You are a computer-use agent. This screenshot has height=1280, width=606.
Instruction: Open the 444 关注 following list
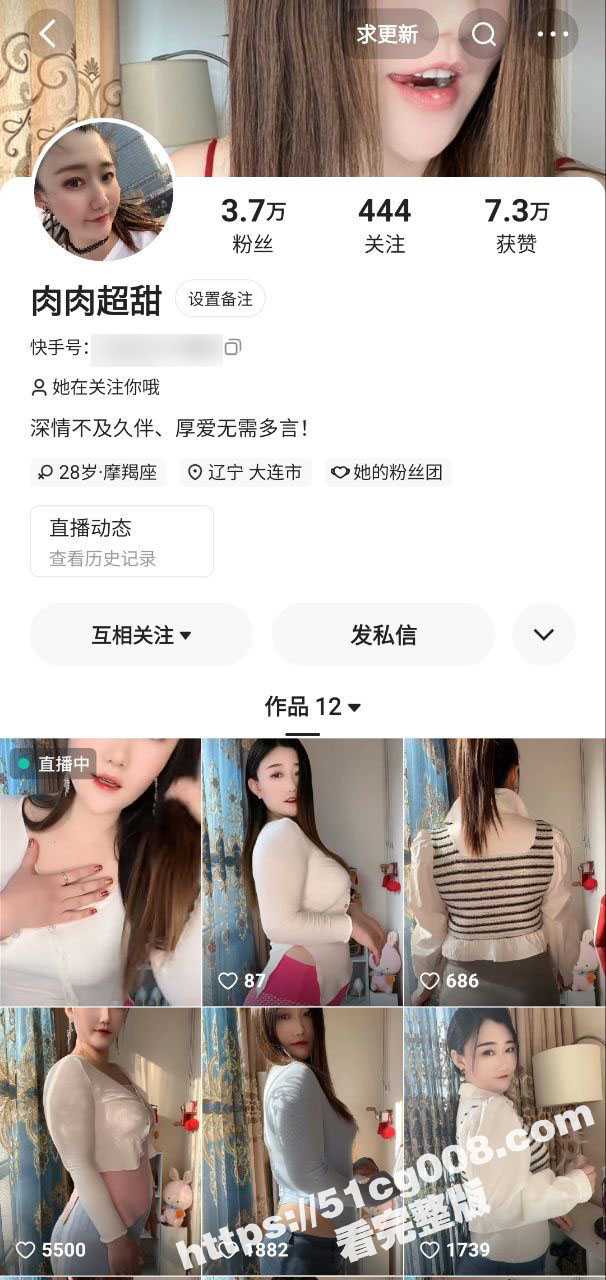[x=384, y=224]
